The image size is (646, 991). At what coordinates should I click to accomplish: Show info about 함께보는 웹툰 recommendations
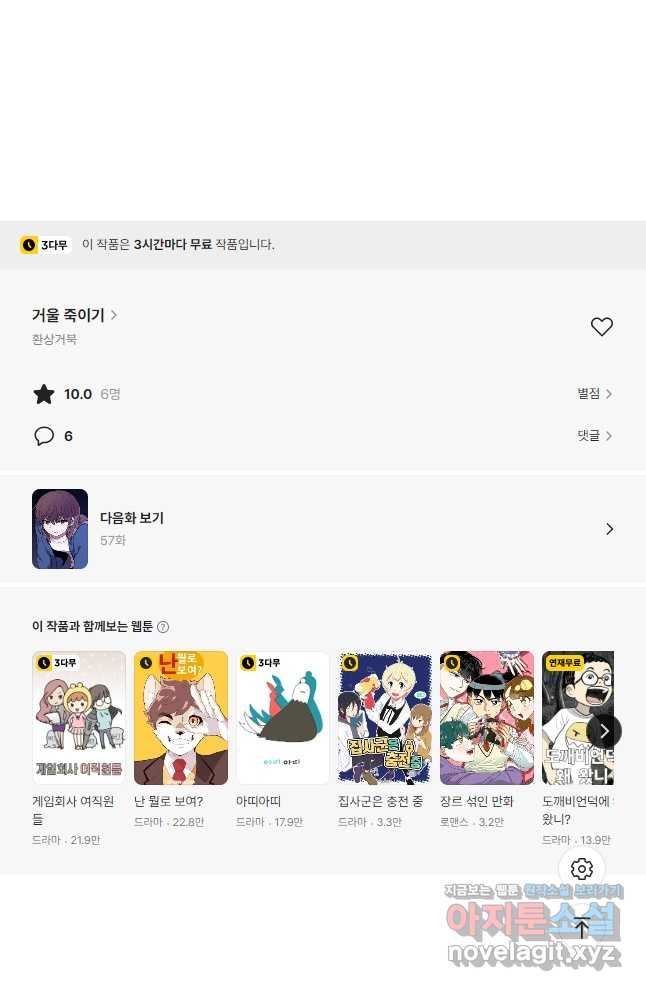163,627
